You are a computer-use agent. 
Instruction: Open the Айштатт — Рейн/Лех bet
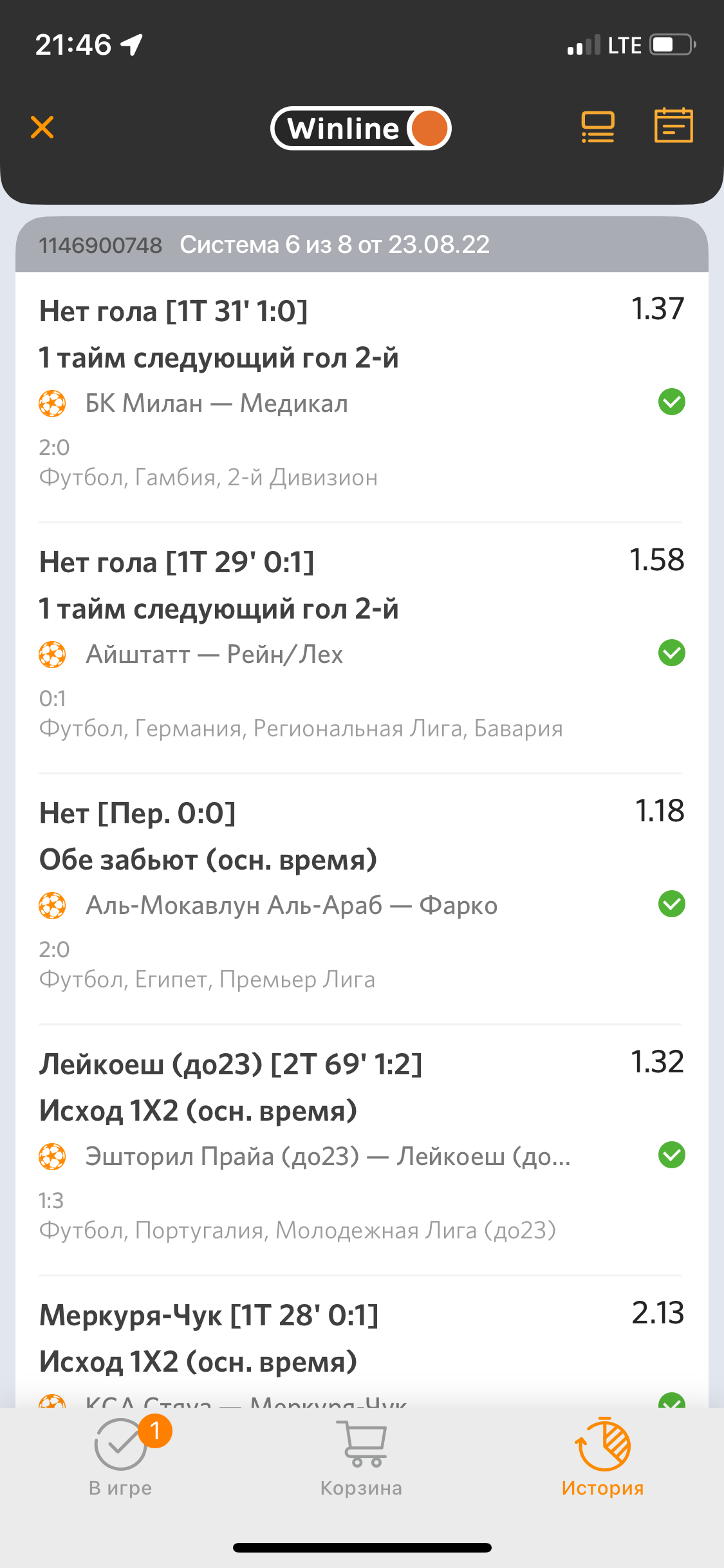click(x=214, y=655)
